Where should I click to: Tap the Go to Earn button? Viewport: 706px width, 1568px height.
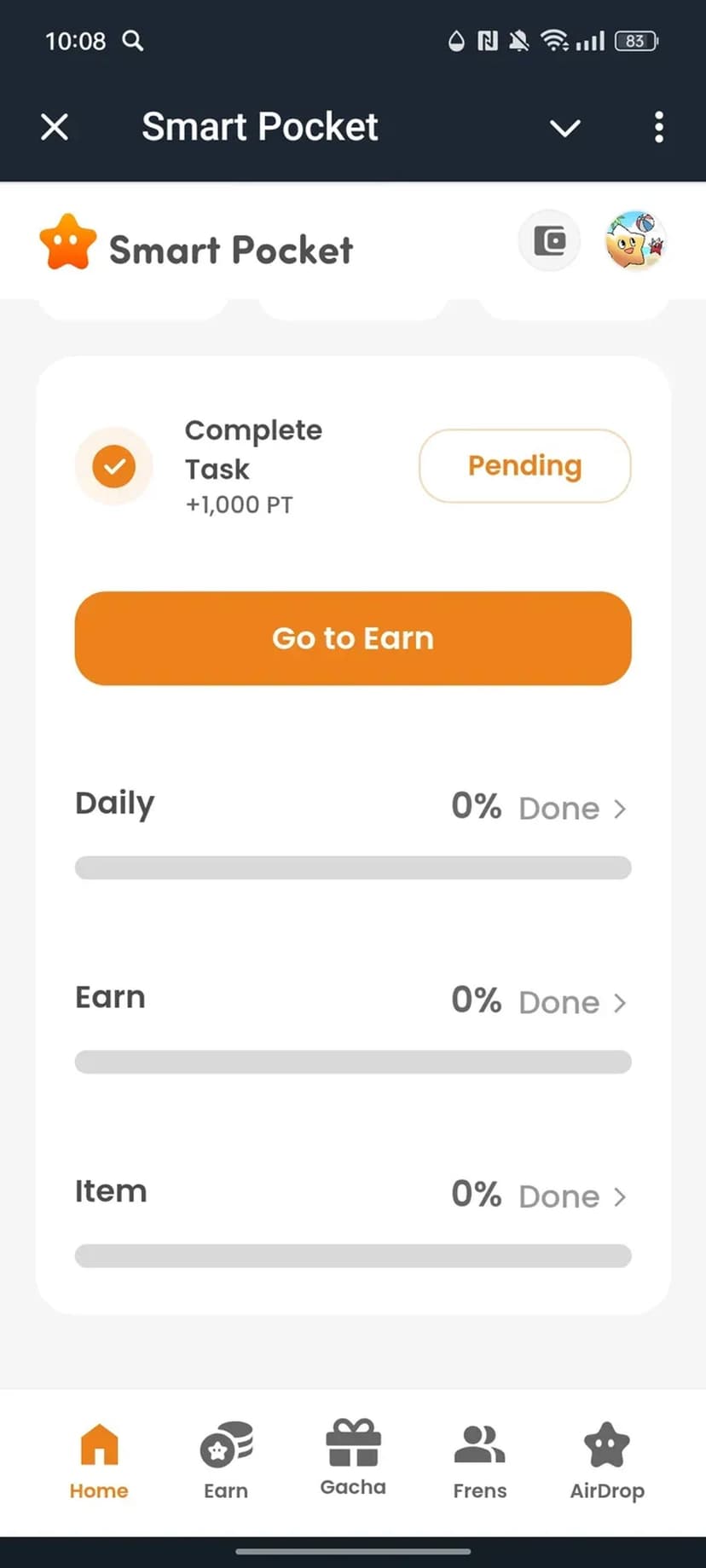[353, 638]
